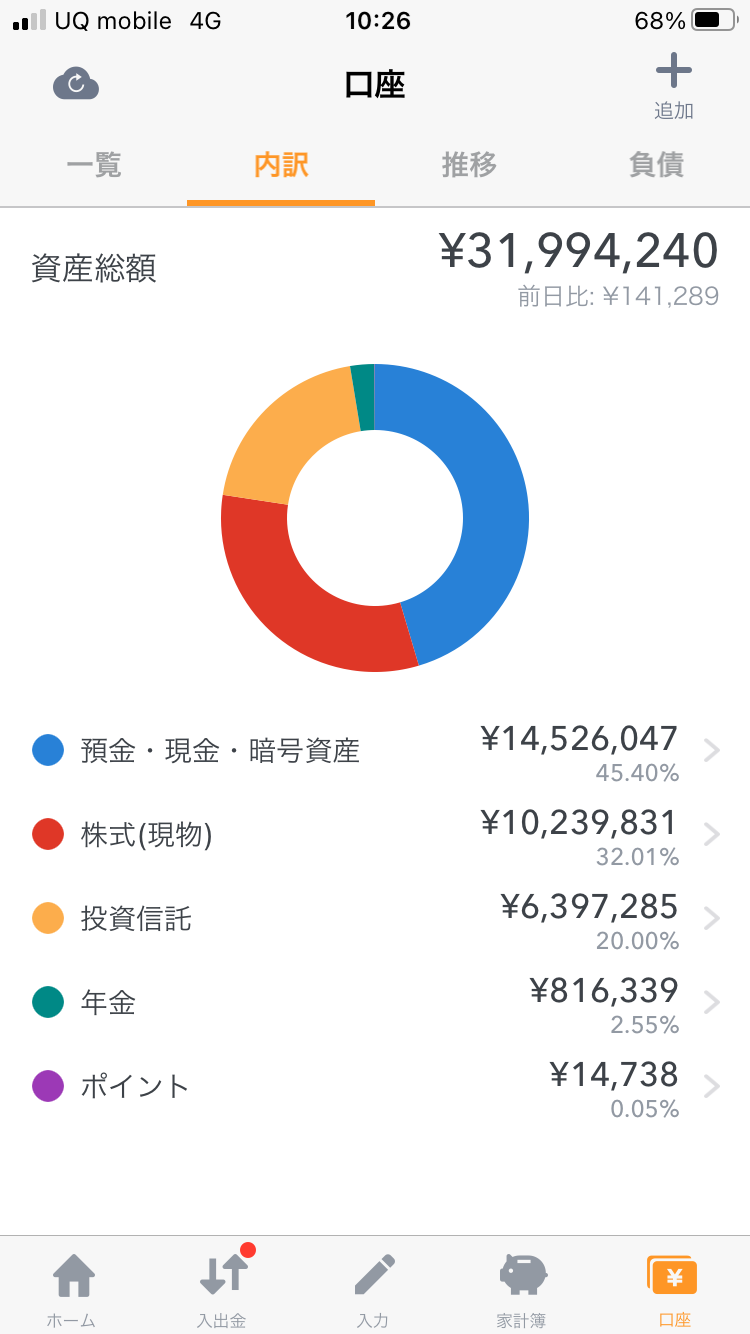The height and width of the screenshot is (1334, 750).
Task: Open the 株式(現物) row
Action: point(375,835)
